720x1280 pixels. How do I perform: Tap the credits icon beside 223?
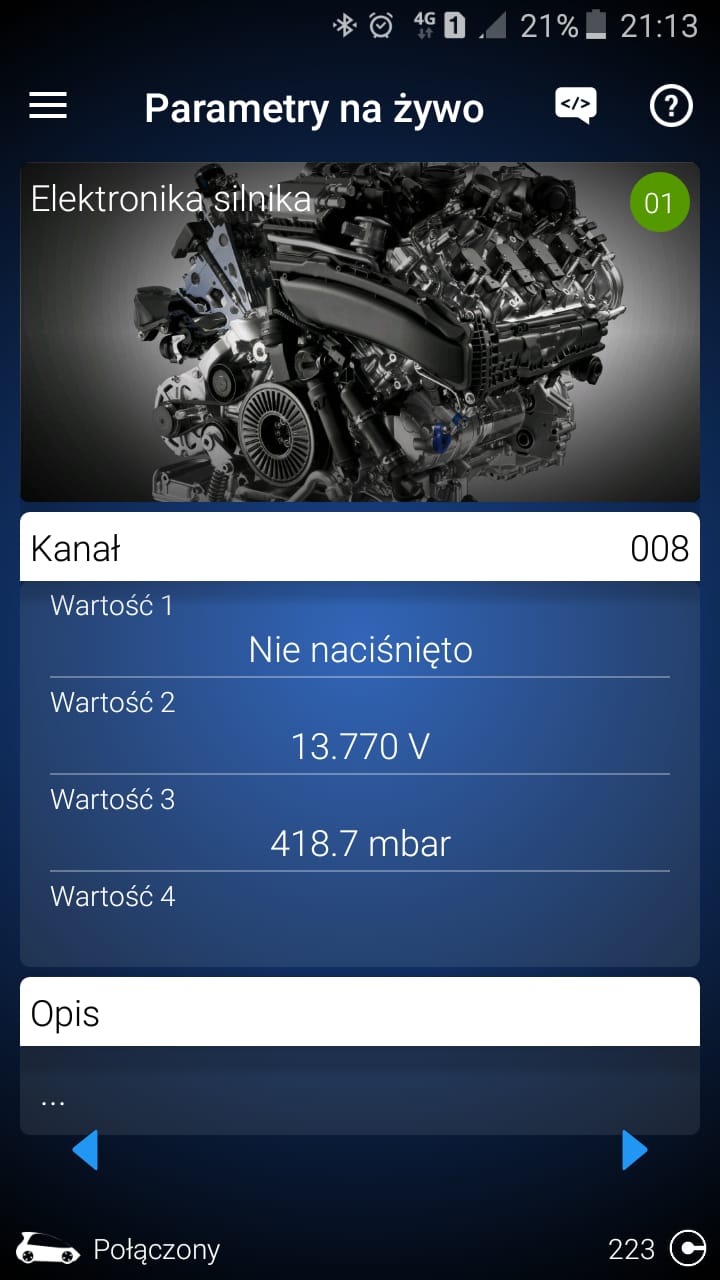click(x=687, y=1249)
